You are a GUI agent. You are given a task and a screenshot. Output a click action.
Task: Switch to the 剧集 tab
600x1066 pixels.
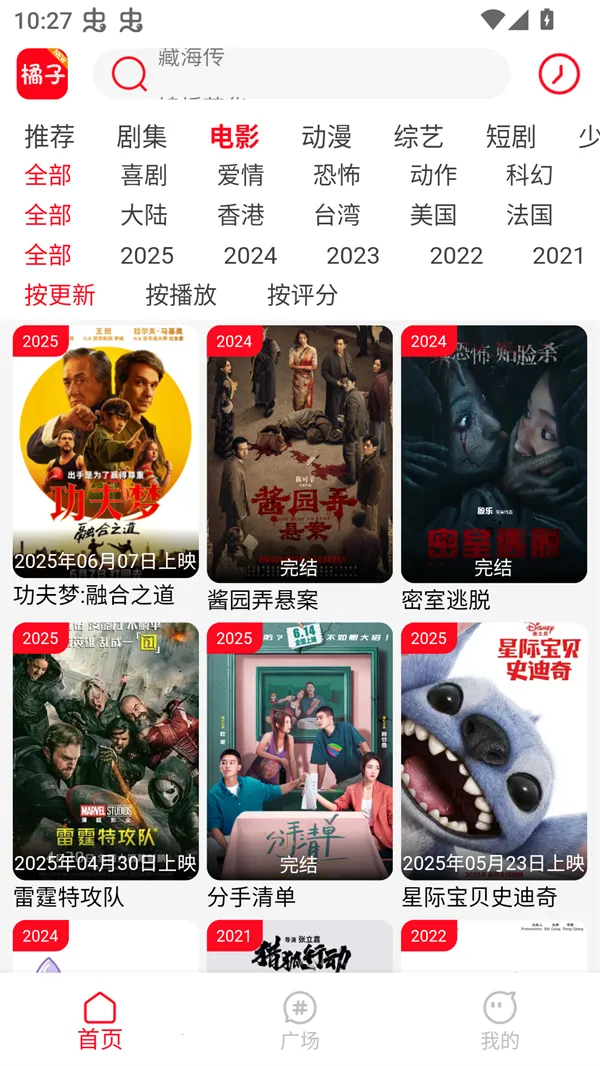coord(142,136)
